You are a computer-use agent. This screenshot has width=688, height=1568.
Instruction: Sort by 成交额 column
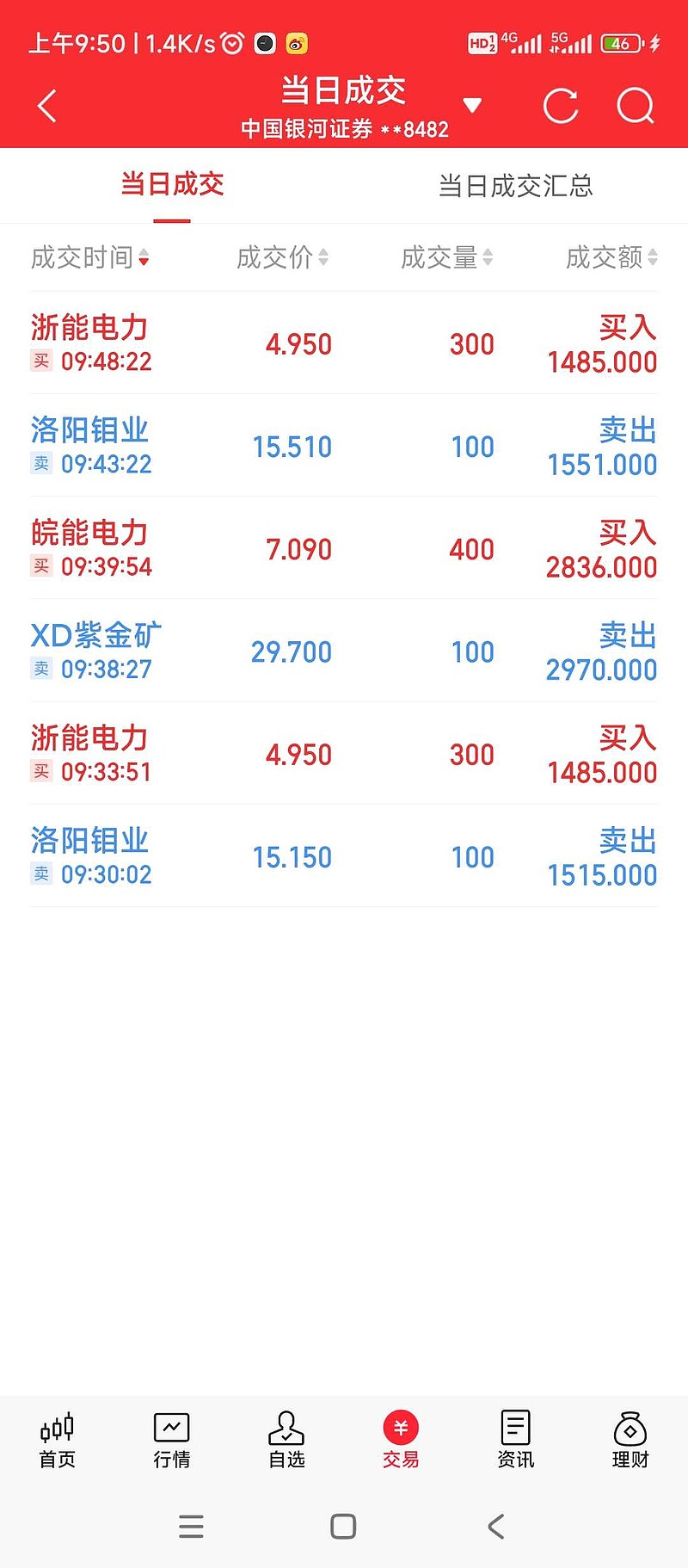click(611, 257)
